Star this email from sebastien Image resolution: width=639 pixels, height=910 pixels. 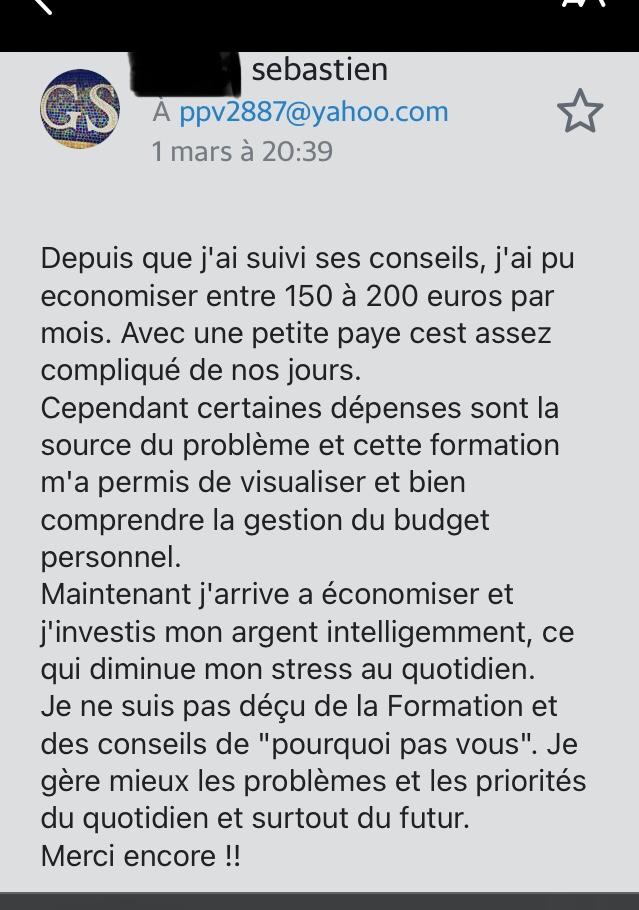coord(580,111)
